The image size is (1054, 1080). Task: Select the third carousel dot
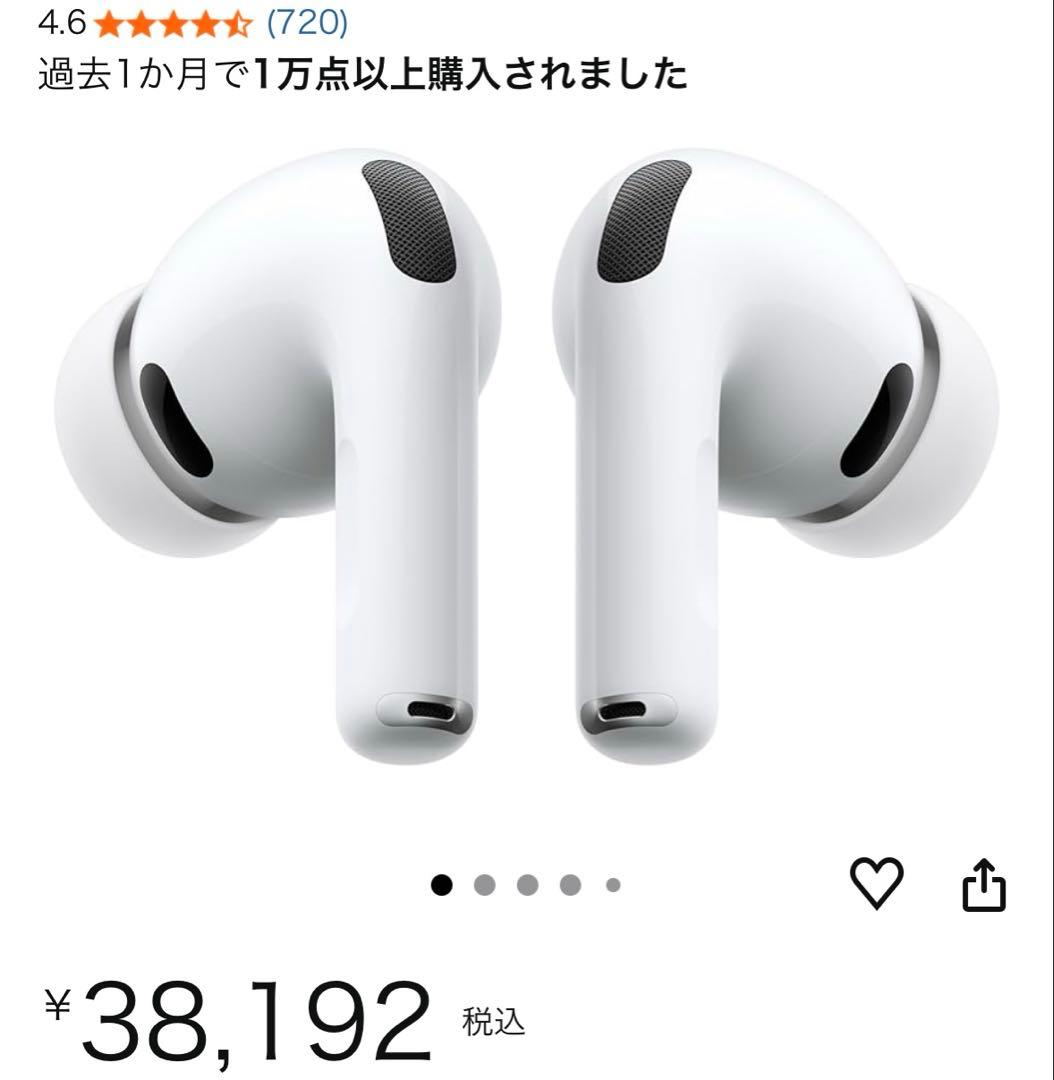525,883
